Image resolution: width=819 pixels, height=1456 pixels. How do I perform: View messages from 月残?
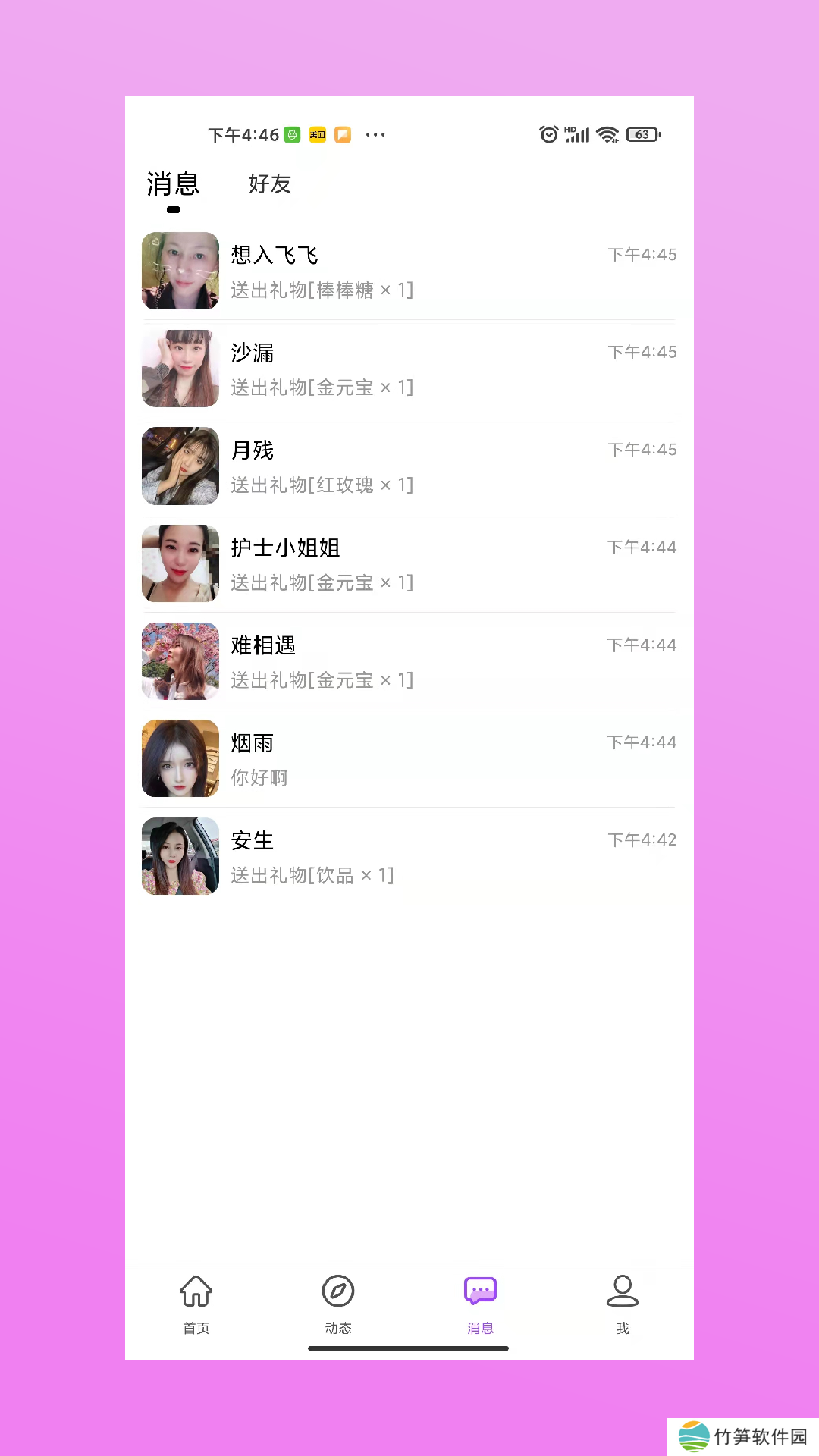point(409,466)
